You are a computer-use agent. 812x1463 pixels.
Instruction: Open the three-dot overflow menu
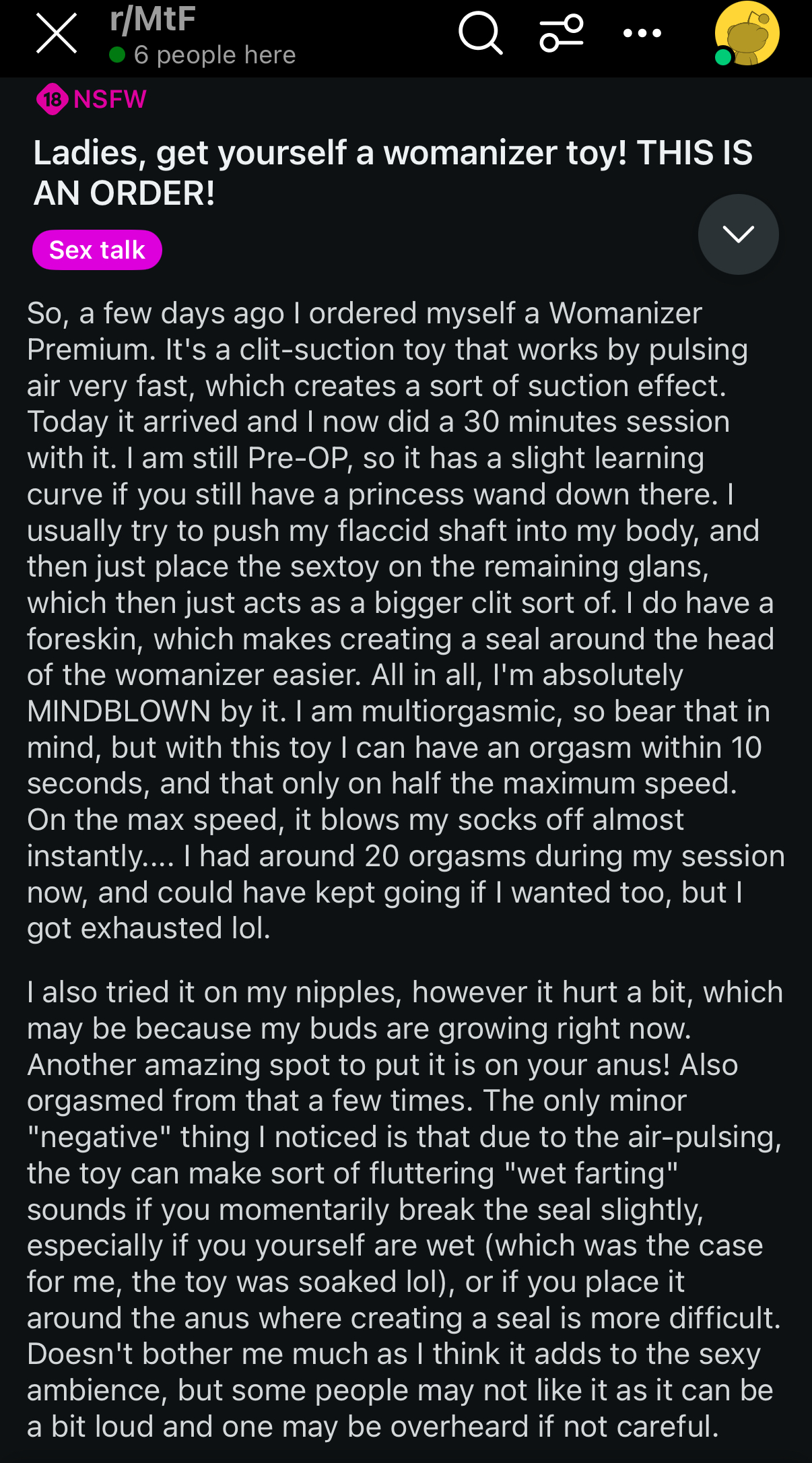[642, 33]
